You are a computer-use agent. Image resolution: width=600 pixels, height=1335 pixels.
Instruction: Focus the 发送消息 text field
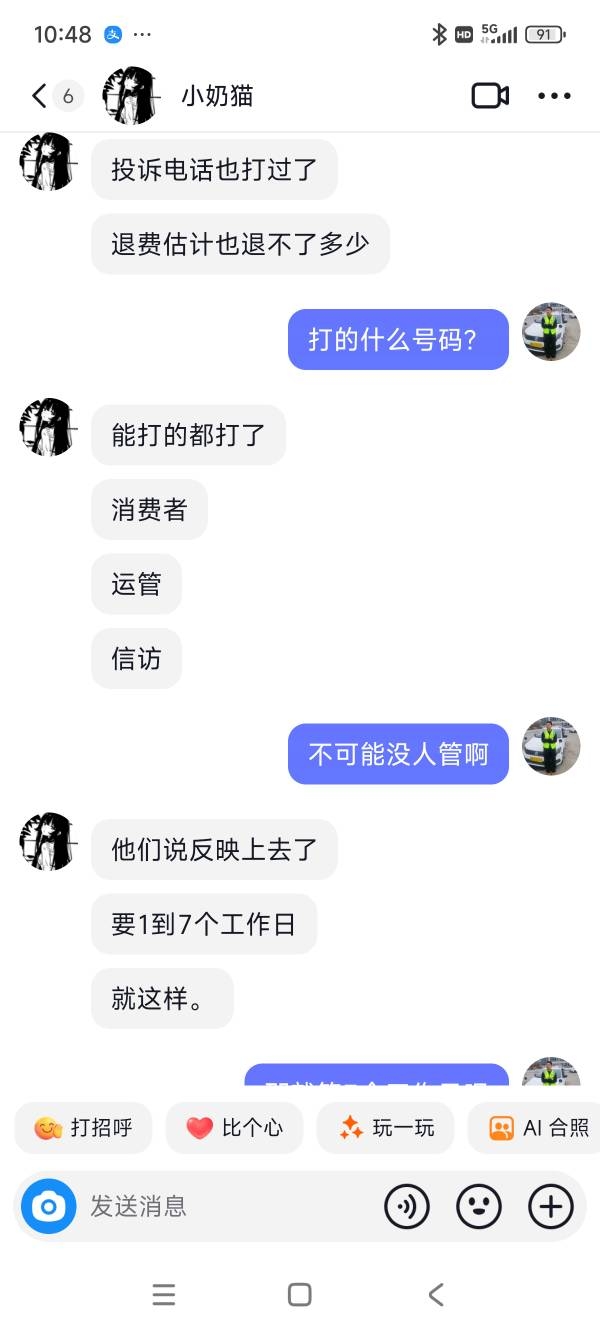(x=230, y=1207)
